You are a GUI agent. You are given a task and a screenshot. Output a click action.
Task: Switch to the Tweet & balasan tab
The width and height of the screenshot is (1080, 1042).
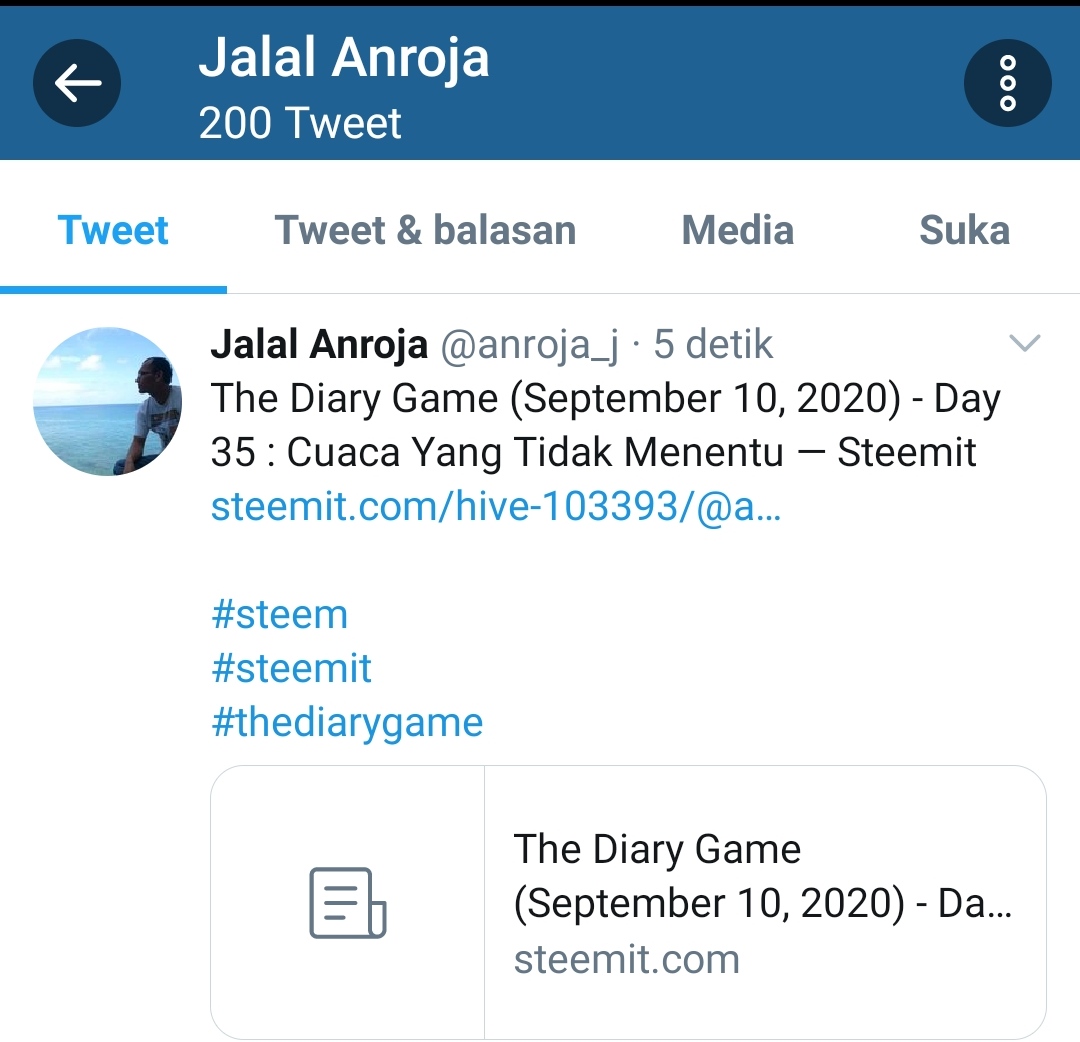[425, 230]
